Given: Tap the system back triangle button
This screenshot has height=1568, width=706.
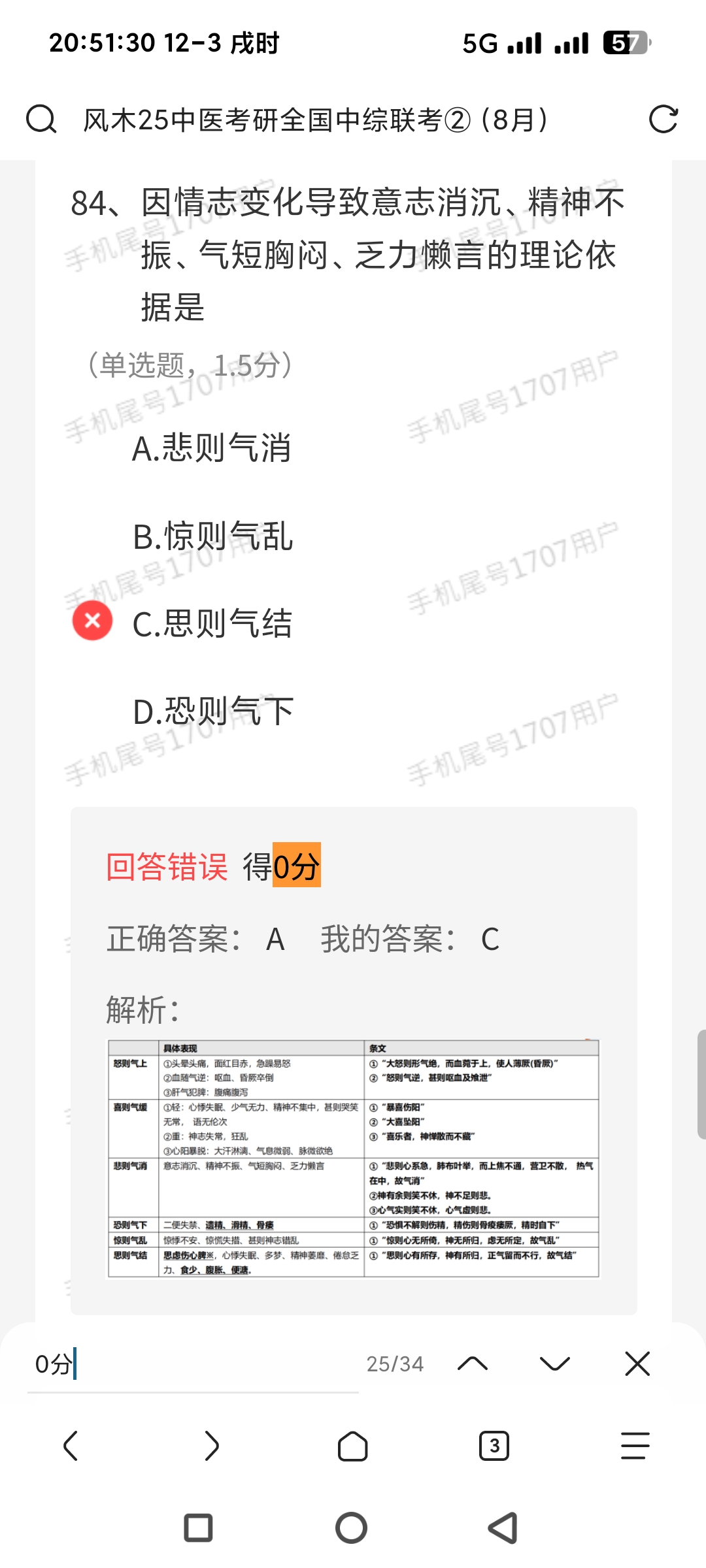Looking at the screenshot, I should tap(503, 1528).
